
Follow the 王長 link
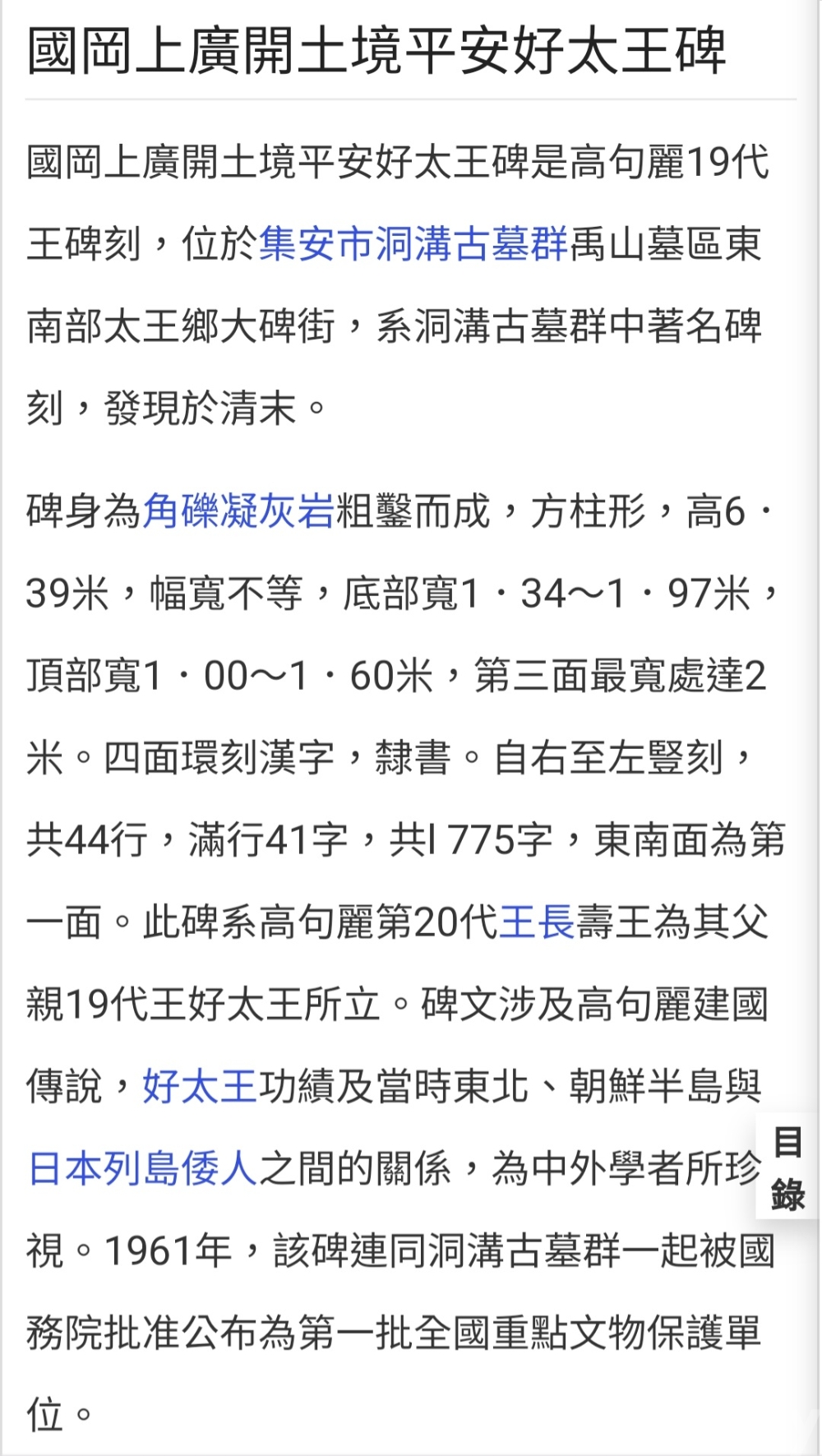pyautogui.click(x=537, y=922)
